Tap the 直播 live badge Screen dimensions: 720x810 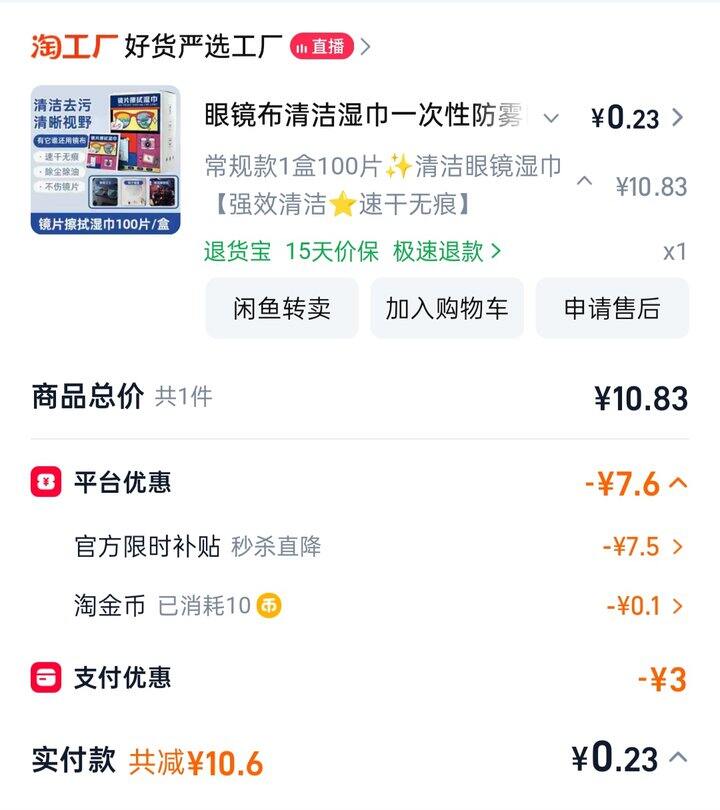(x=321, y=46)
